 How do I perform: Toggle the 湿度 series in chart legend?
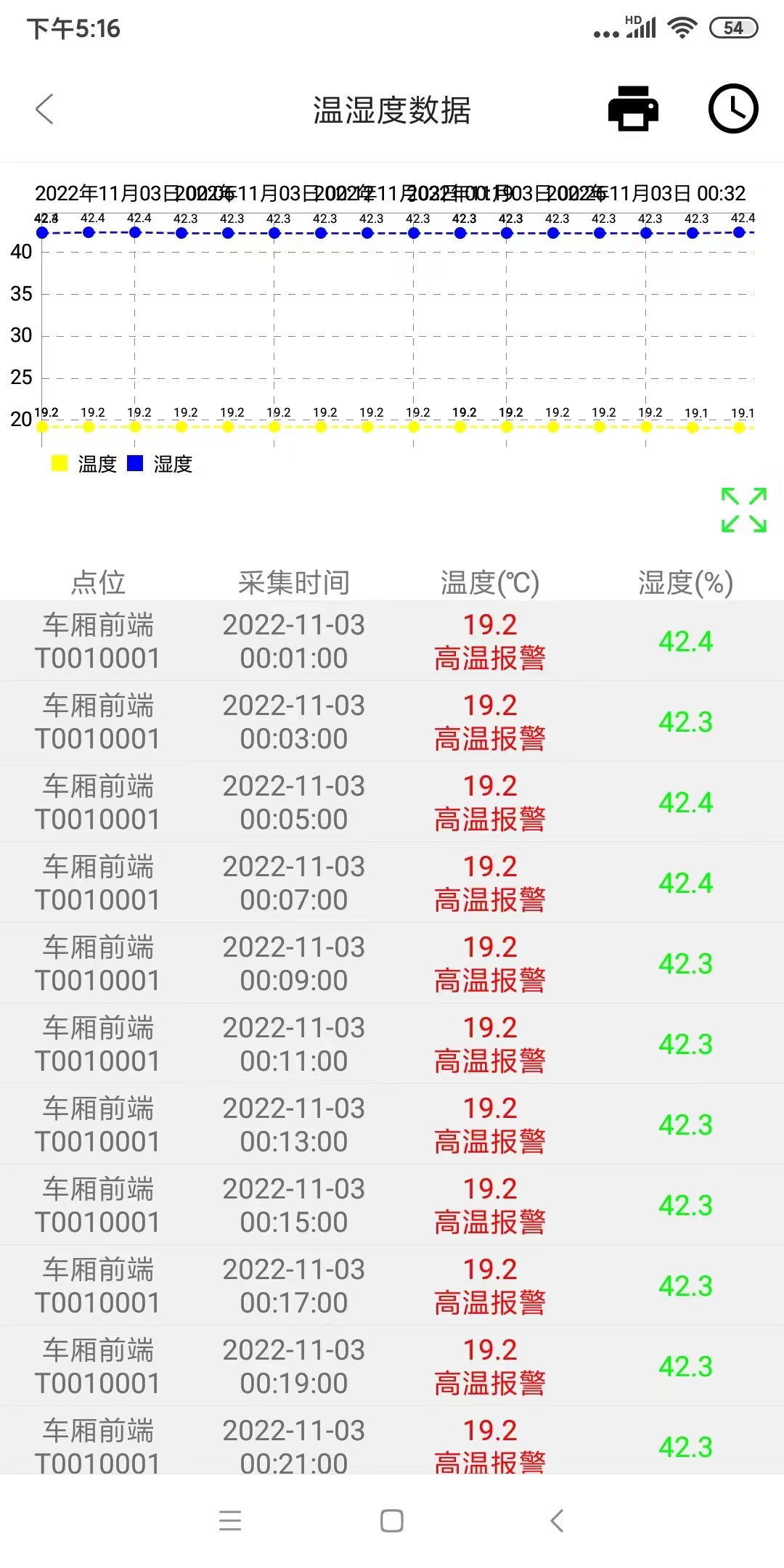pos(160,464)
